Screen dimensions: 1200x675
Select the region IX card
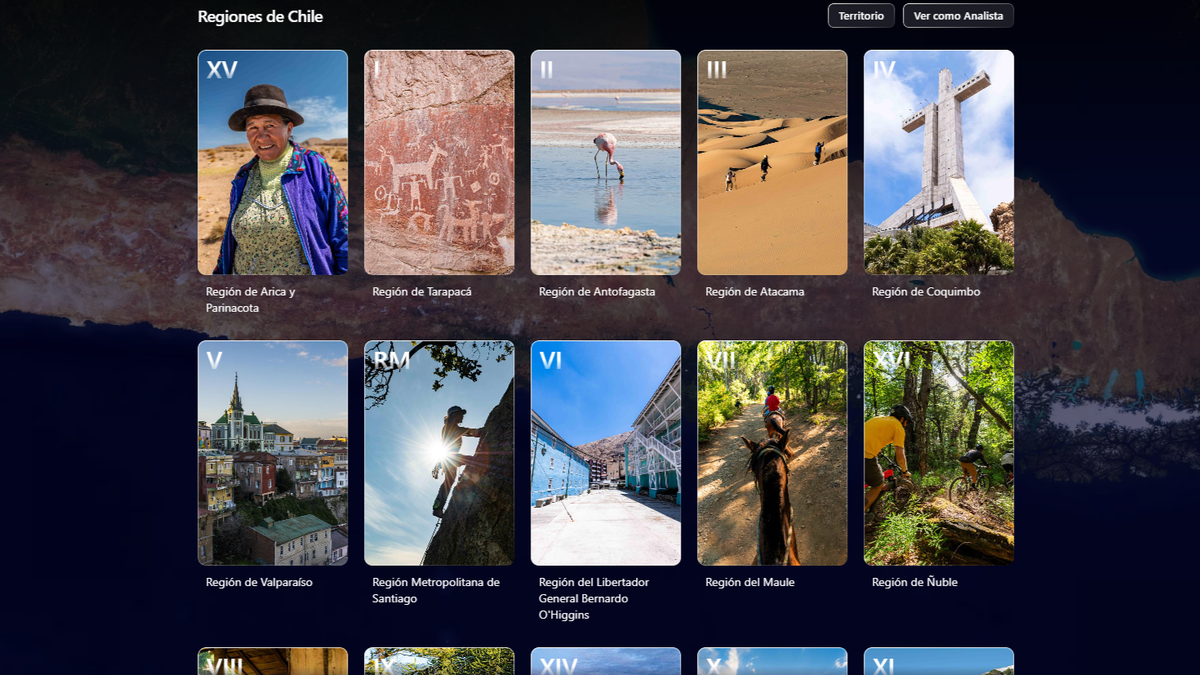click(x=439, y=662)
